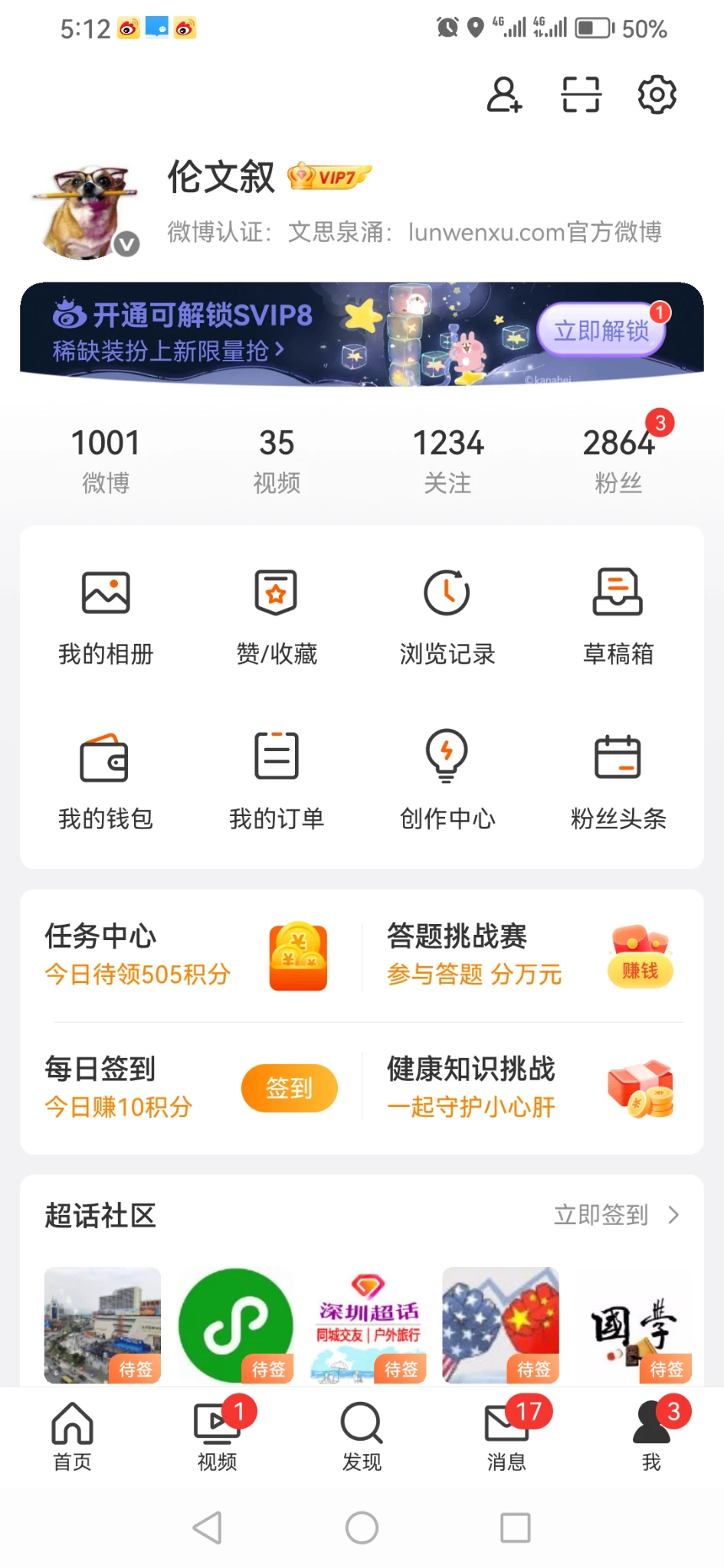The height and width of the screenshot is (1568, 724).
Task: Open the add friend icon
Action: click(504, 95)
